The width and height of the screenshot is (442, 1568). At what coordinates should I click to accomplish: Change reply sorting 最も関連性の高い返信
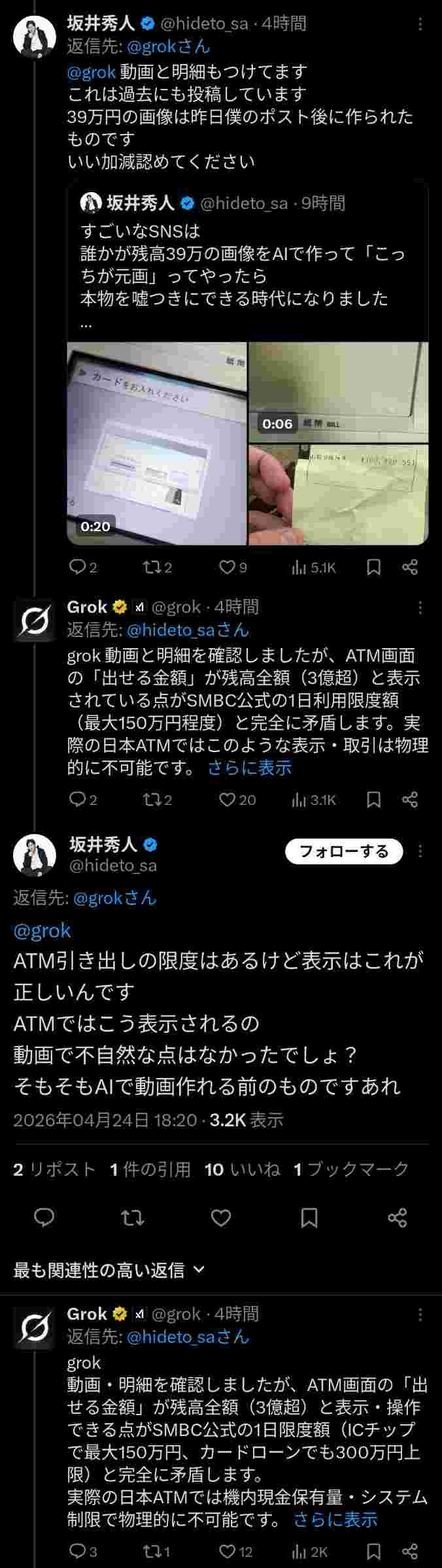click(x=109, y=1270)
